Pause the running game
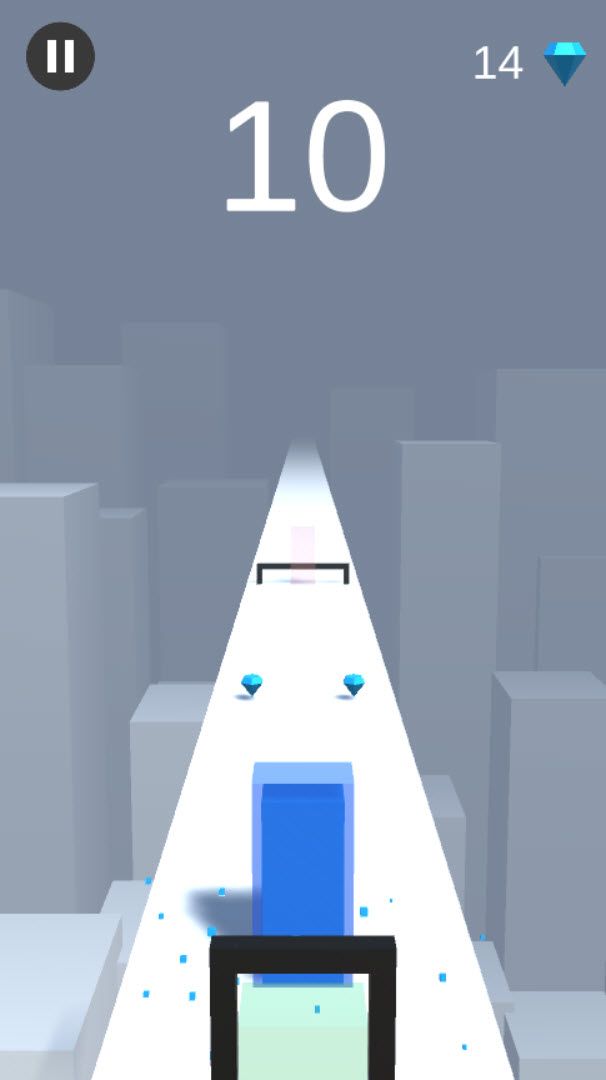This screenshot has width=606, height=1080. click(x=60, y=56)
